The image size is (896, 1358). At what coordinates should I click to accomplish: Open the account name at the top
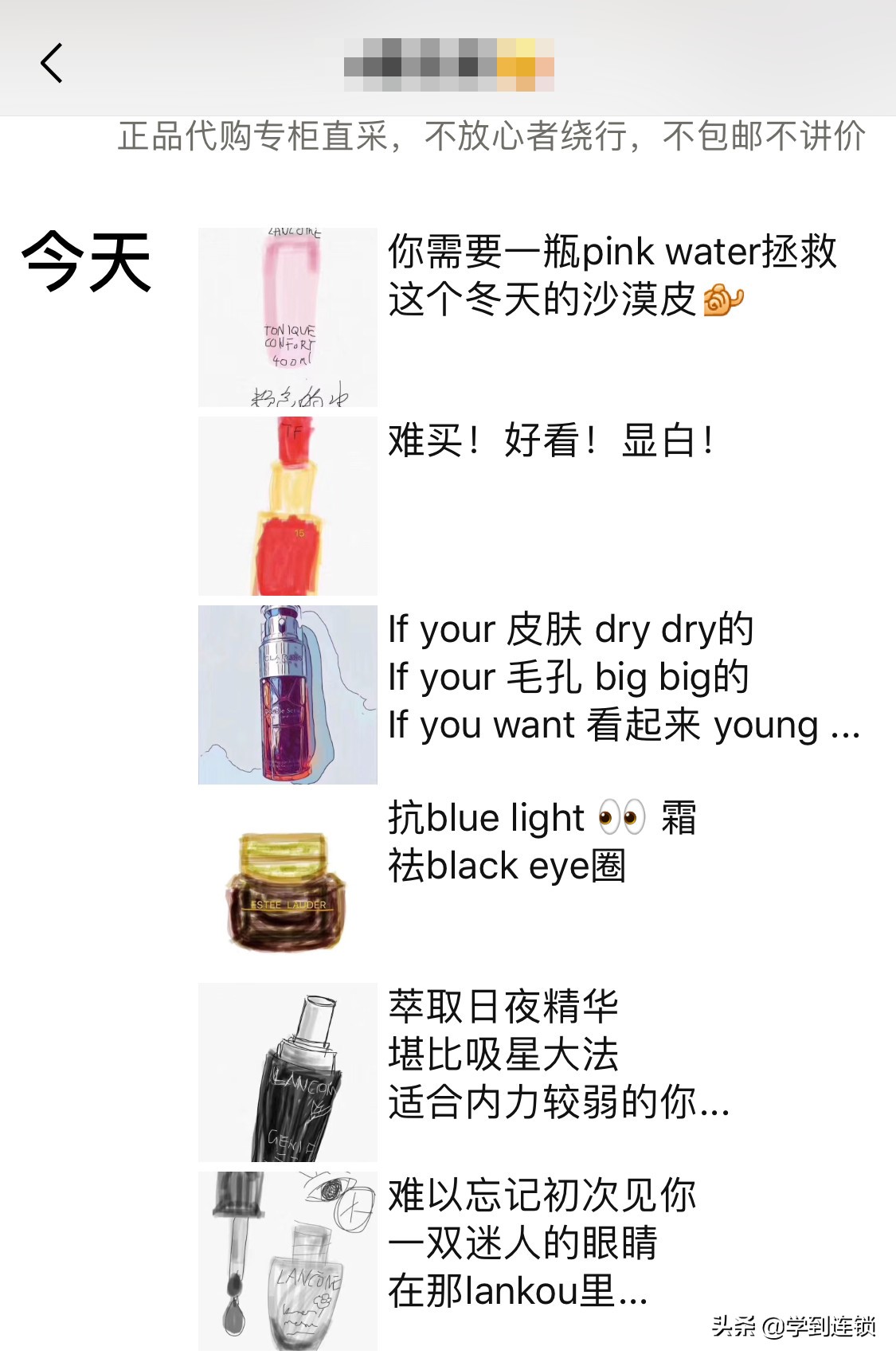coord(448,64)
